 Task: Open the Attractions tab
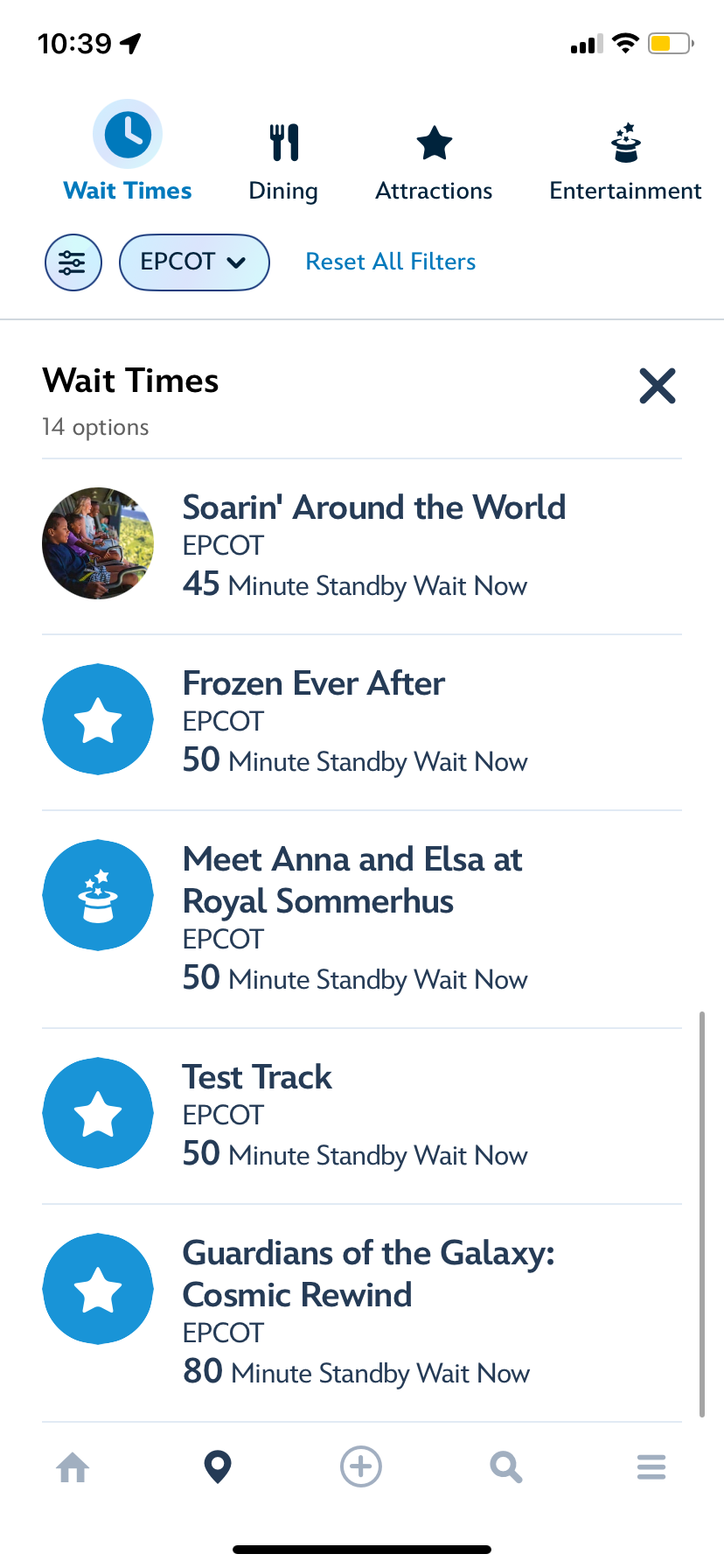(x=434, y=162)
